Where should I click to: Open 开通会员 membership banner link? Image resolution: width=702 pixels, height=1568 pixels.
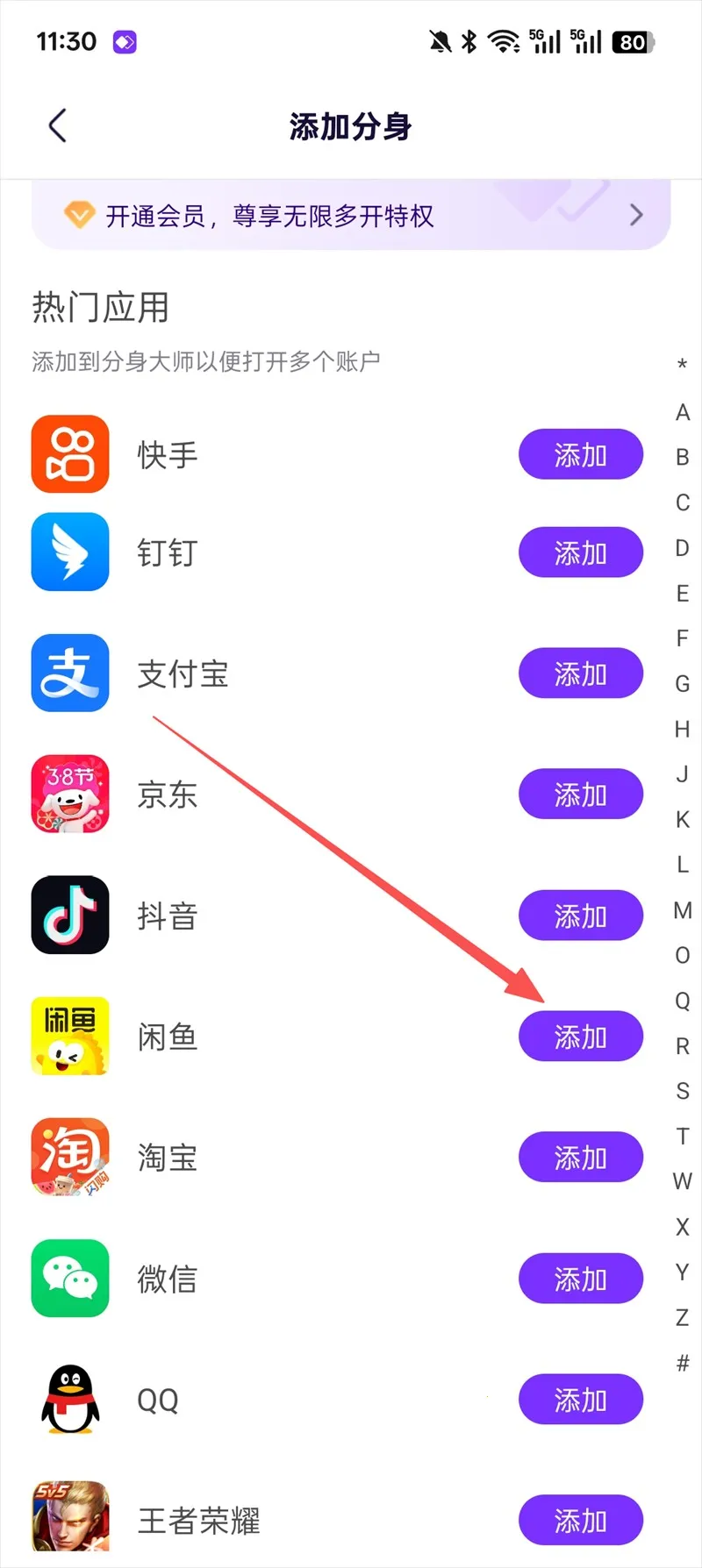pyautogui.click(x=270, y=215)
